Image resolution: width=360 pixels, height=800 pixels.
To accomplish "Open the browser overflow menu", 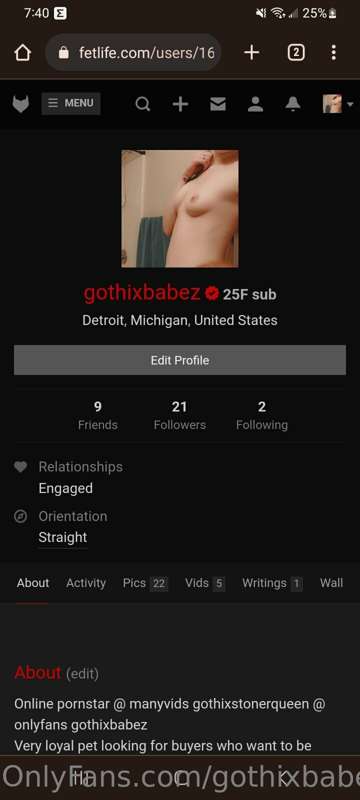I will 333,53.
